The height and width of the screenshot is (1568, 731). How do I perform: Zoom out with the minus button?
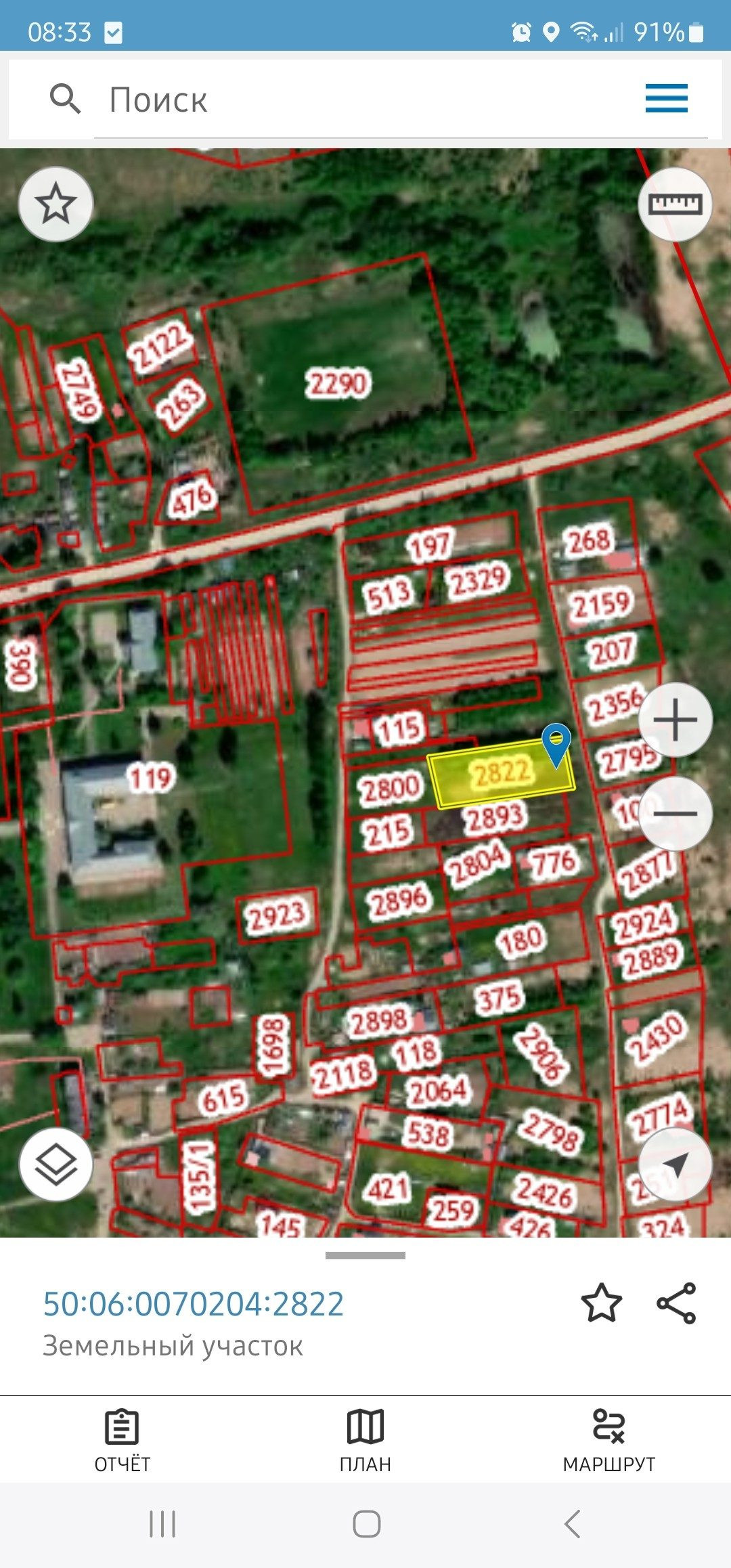(675, 814)
